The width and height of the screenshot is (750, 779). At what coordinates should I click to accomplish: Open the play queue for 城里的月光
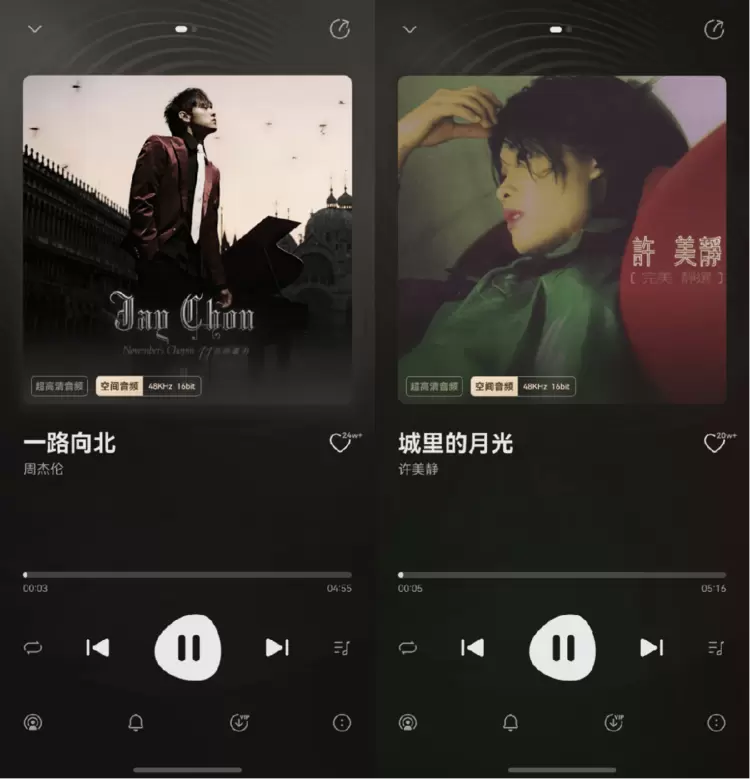[716, 648]
